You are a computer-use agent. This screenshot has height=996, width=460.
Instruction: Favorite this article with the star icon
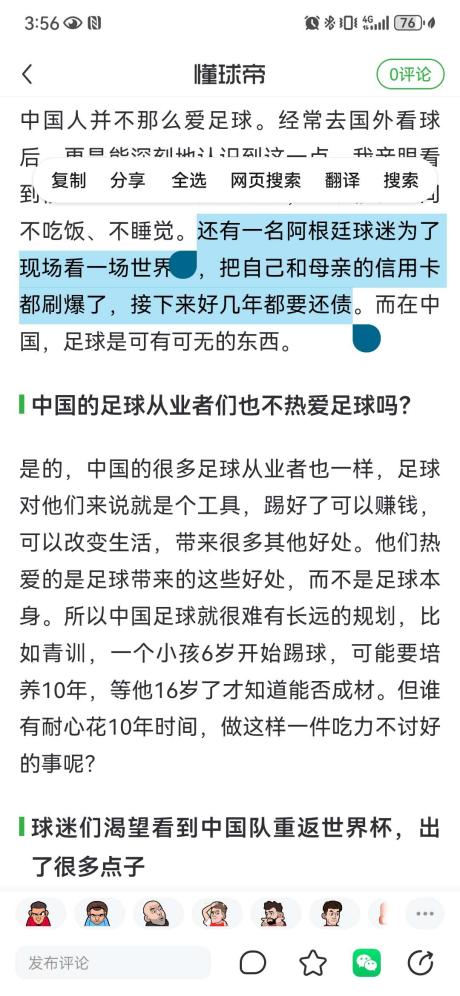pos(313,963)
